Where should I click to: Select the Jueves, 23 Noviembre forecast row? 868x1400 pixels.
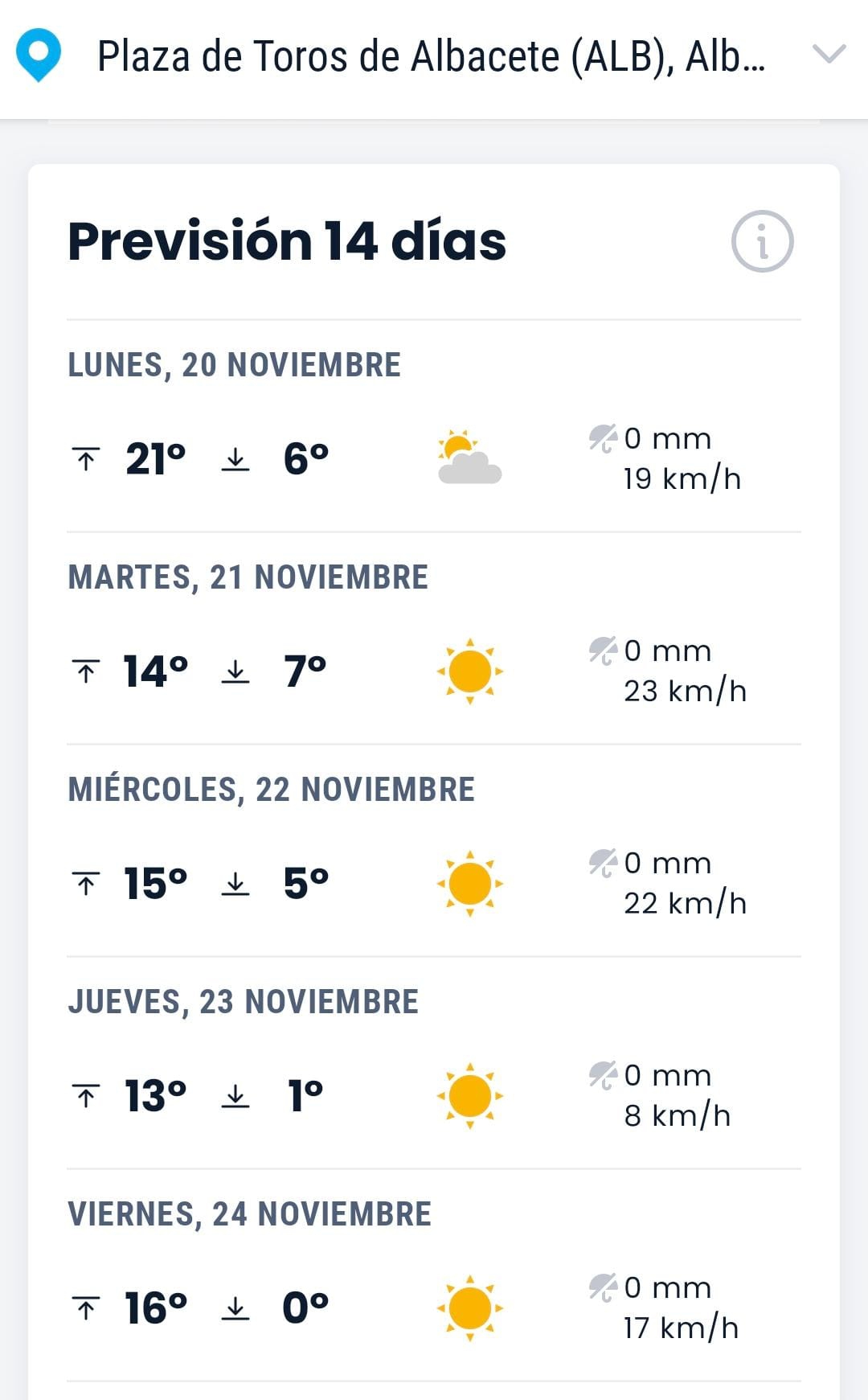tap(434, 1063)
